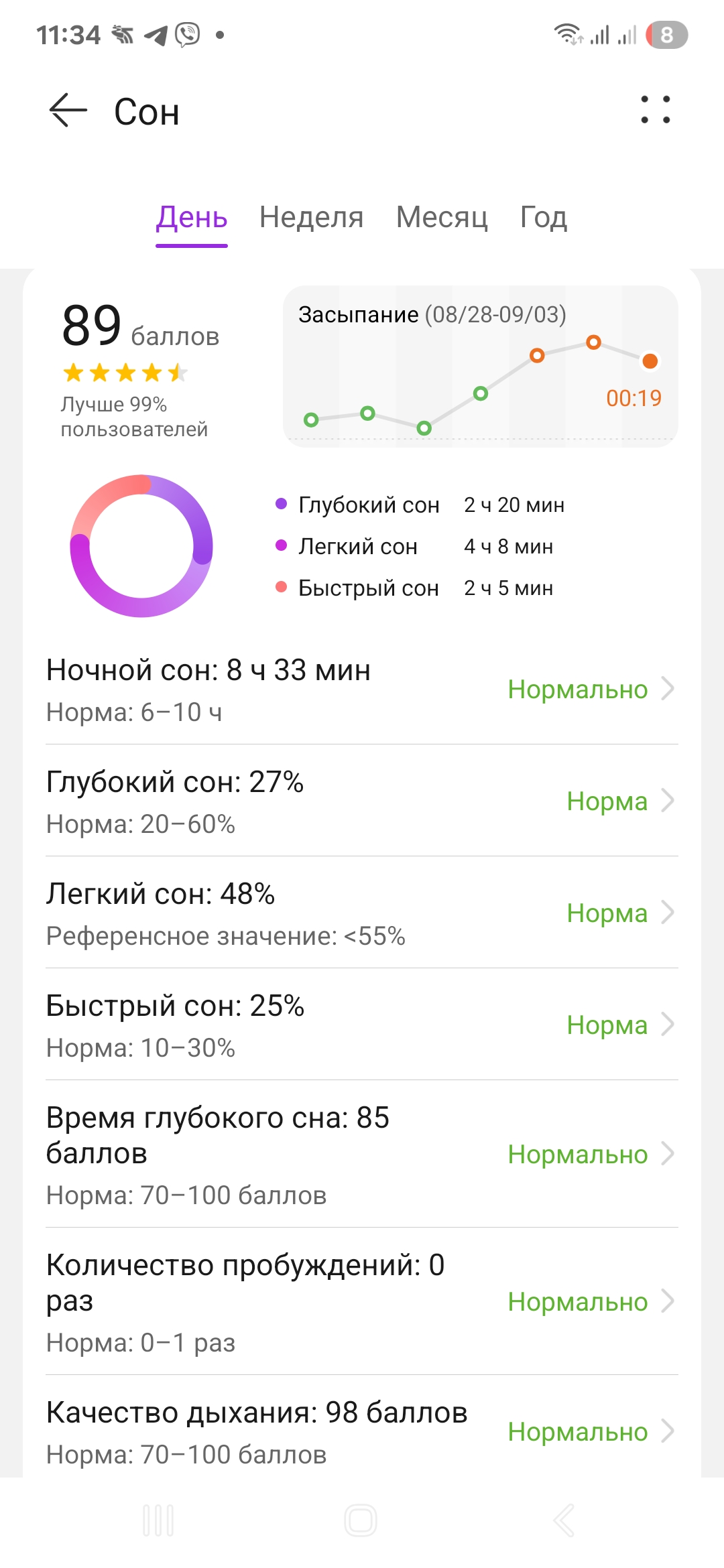View Быстрый сон 25% details

point(362,1025)
